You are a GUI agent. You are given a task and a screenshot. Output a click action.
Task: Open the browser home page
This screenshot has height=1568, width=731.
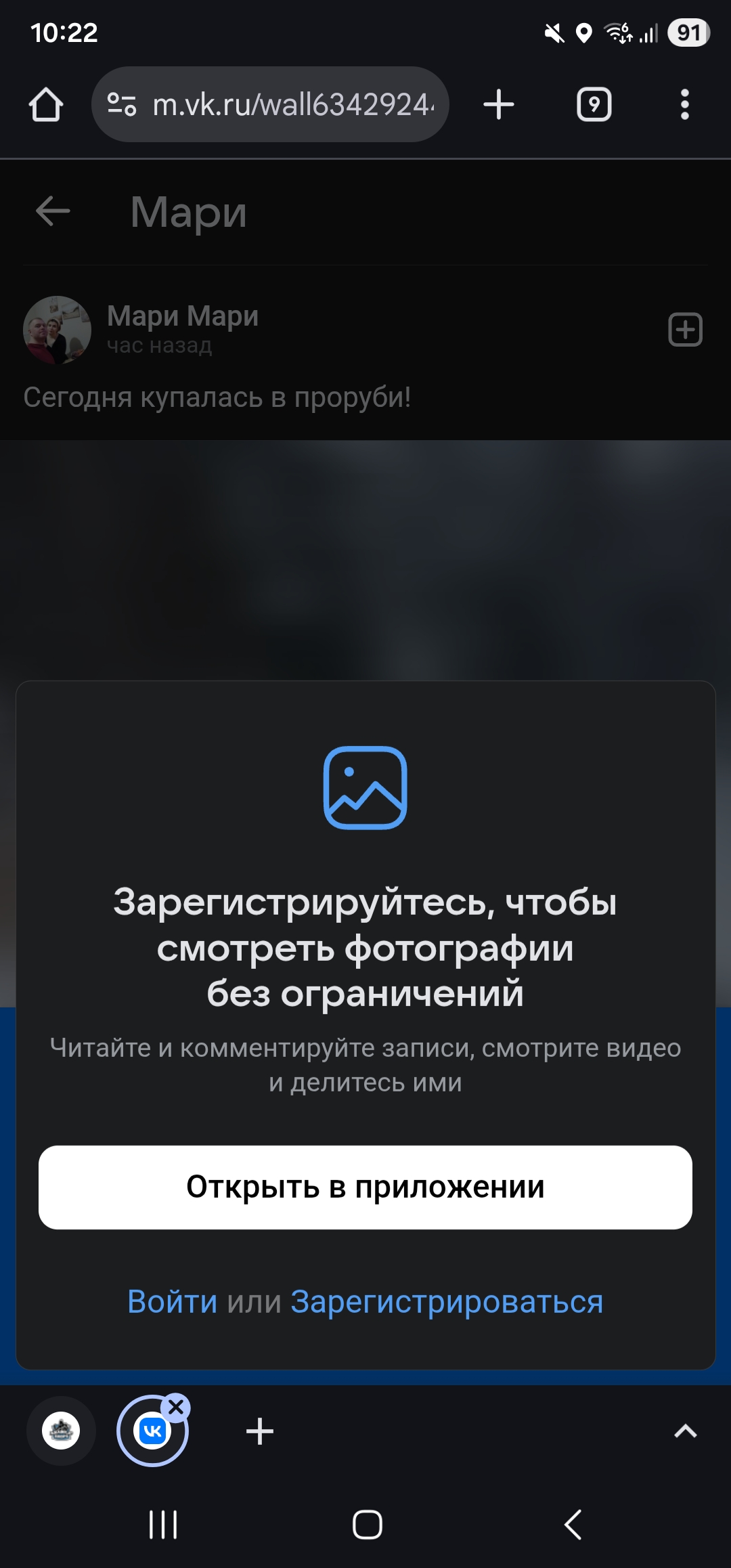tap(46, 105)
